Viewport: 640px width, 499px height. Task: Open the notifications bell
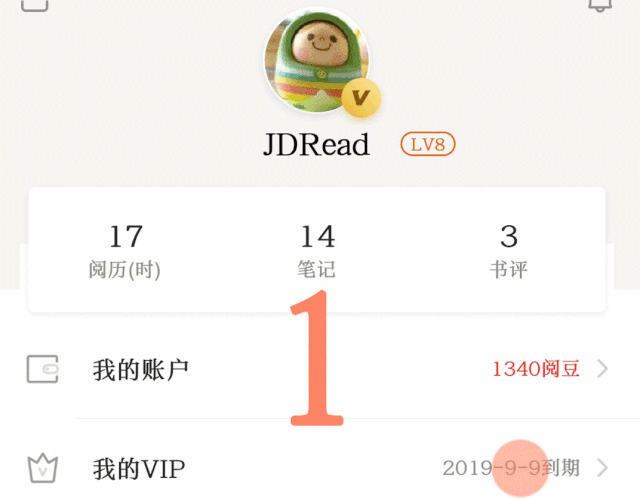(x=600, y=4)
